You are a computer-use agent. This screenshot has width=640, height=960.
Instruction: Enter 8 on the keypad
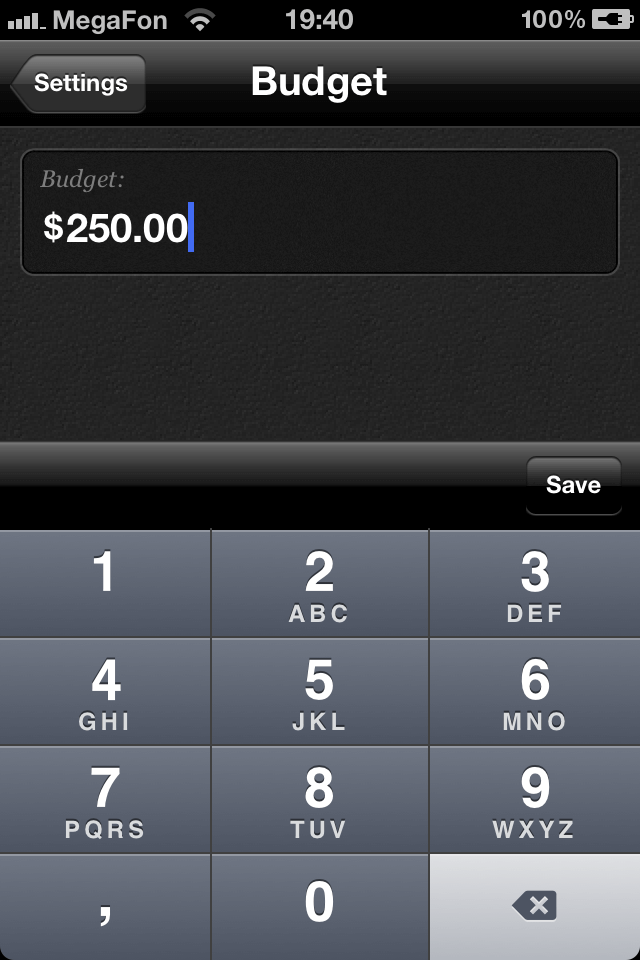click(x=319, y=800)
